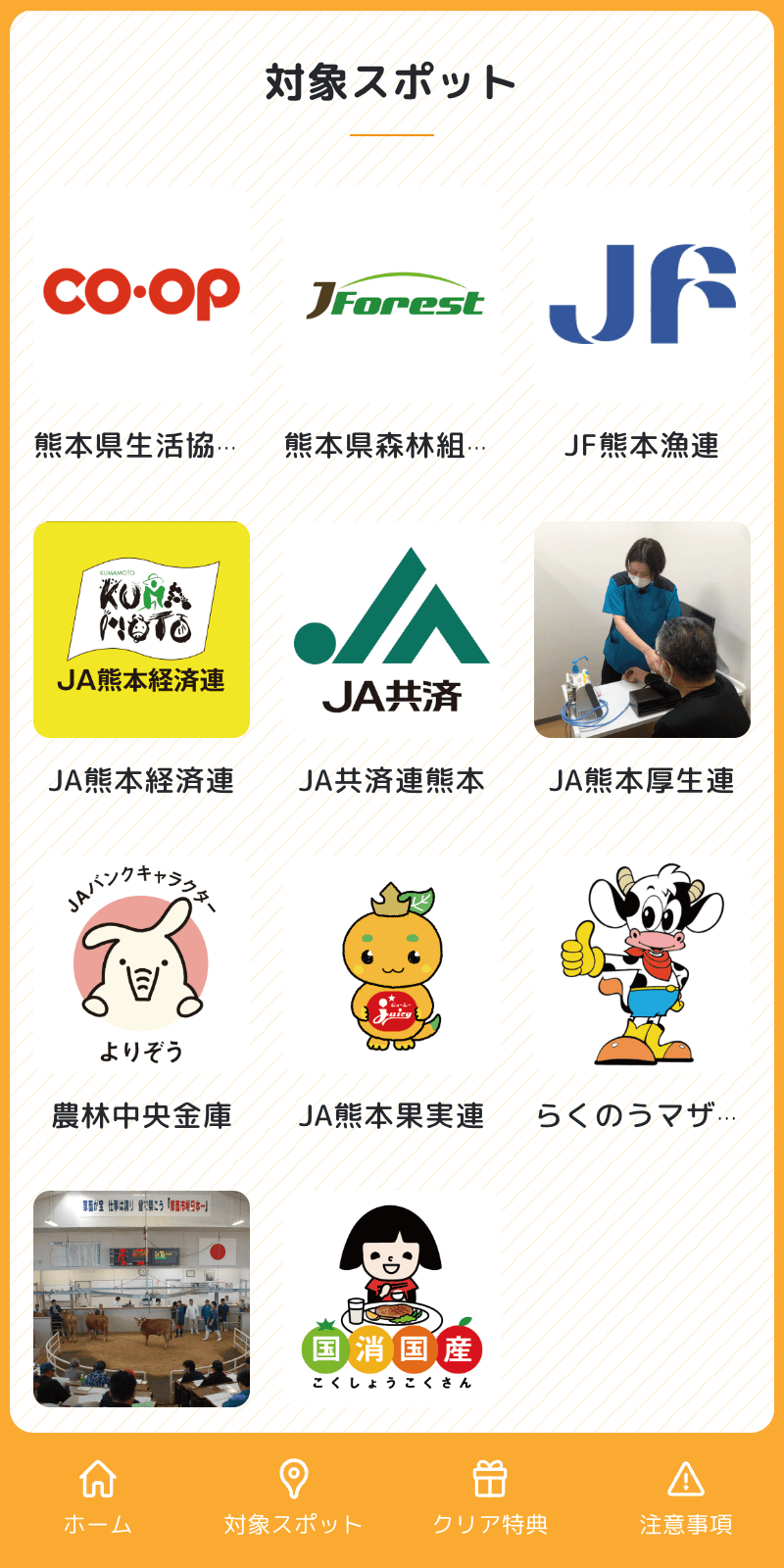
Task: Open the クリア特典 tab
Action: coord(490,1498)
